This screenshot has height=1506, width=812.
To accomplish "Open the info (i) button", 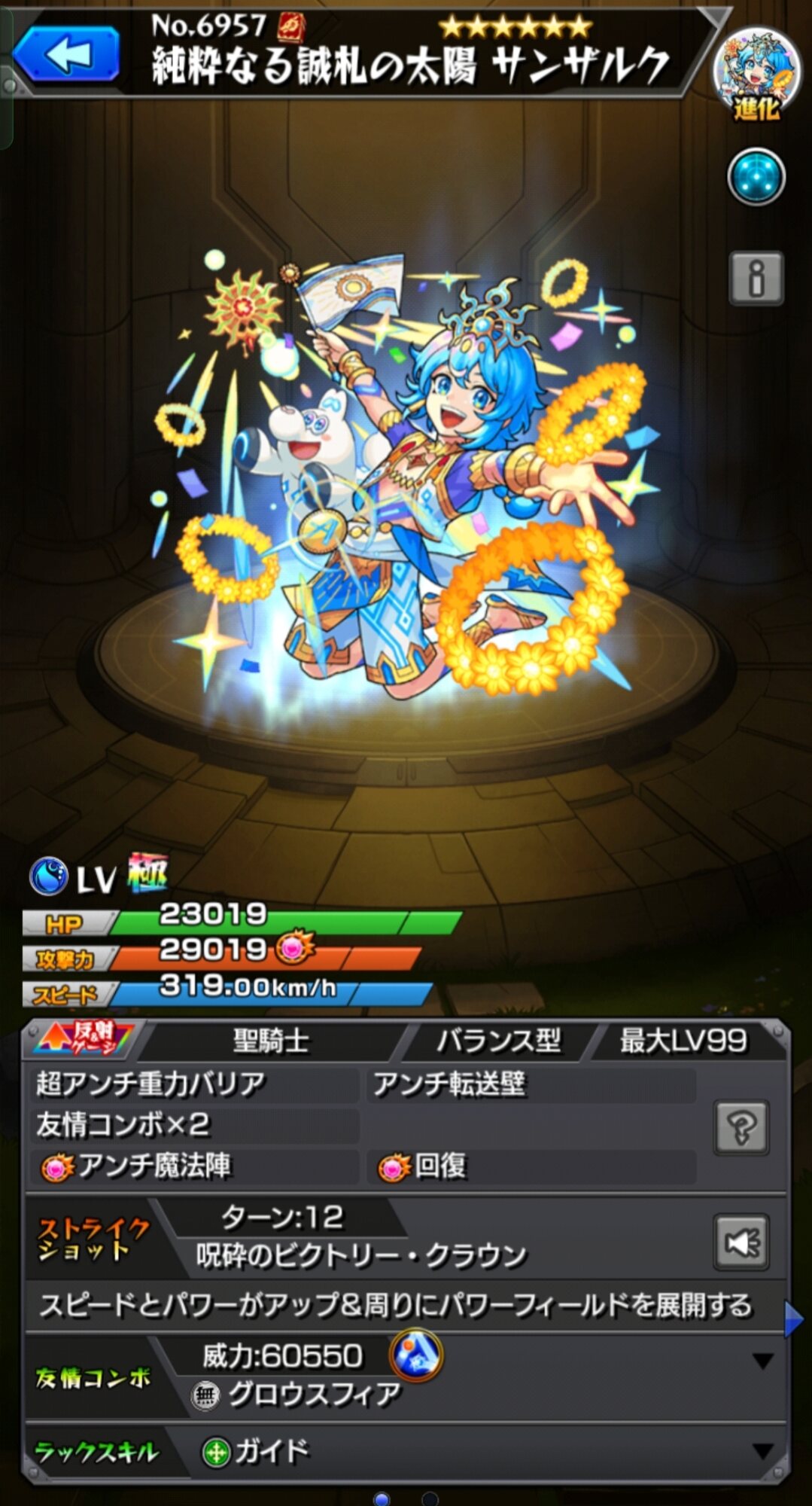I will coord(756,279).
